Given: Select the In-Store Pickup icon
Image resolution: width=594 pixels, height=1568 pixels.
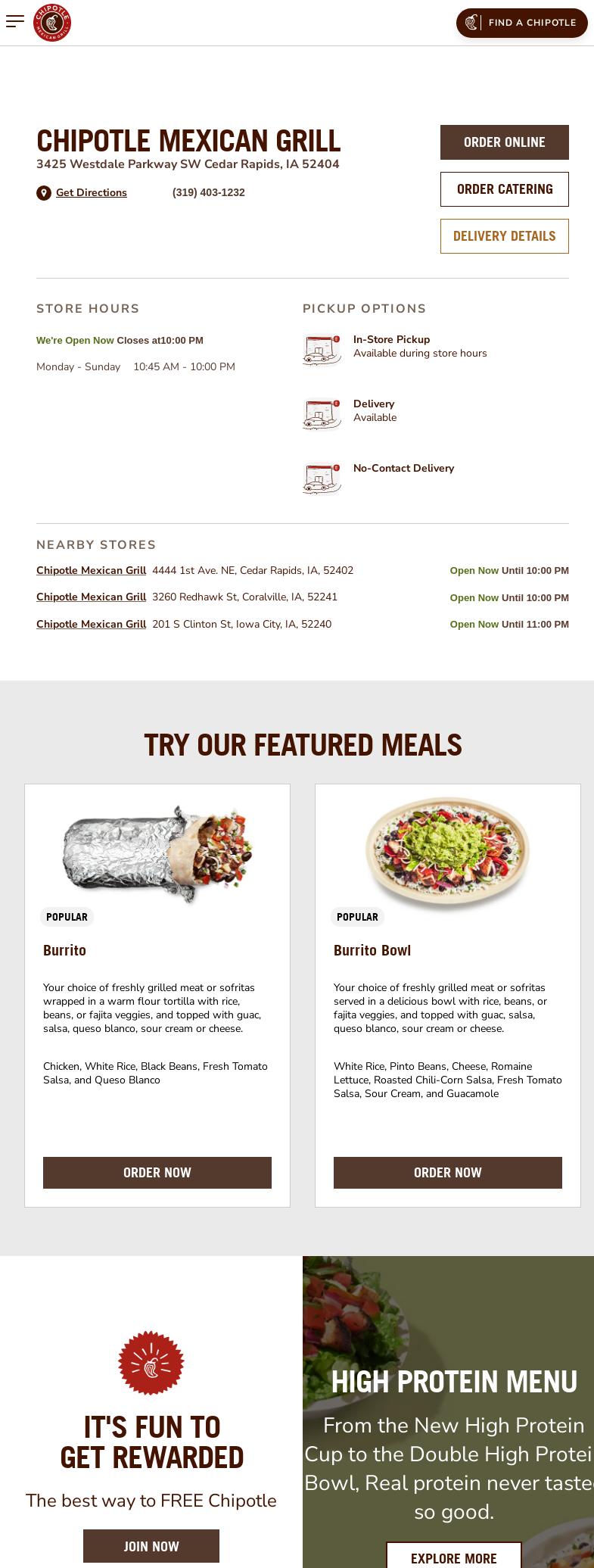Looking at the screenshot, I should tap(322, 349).
